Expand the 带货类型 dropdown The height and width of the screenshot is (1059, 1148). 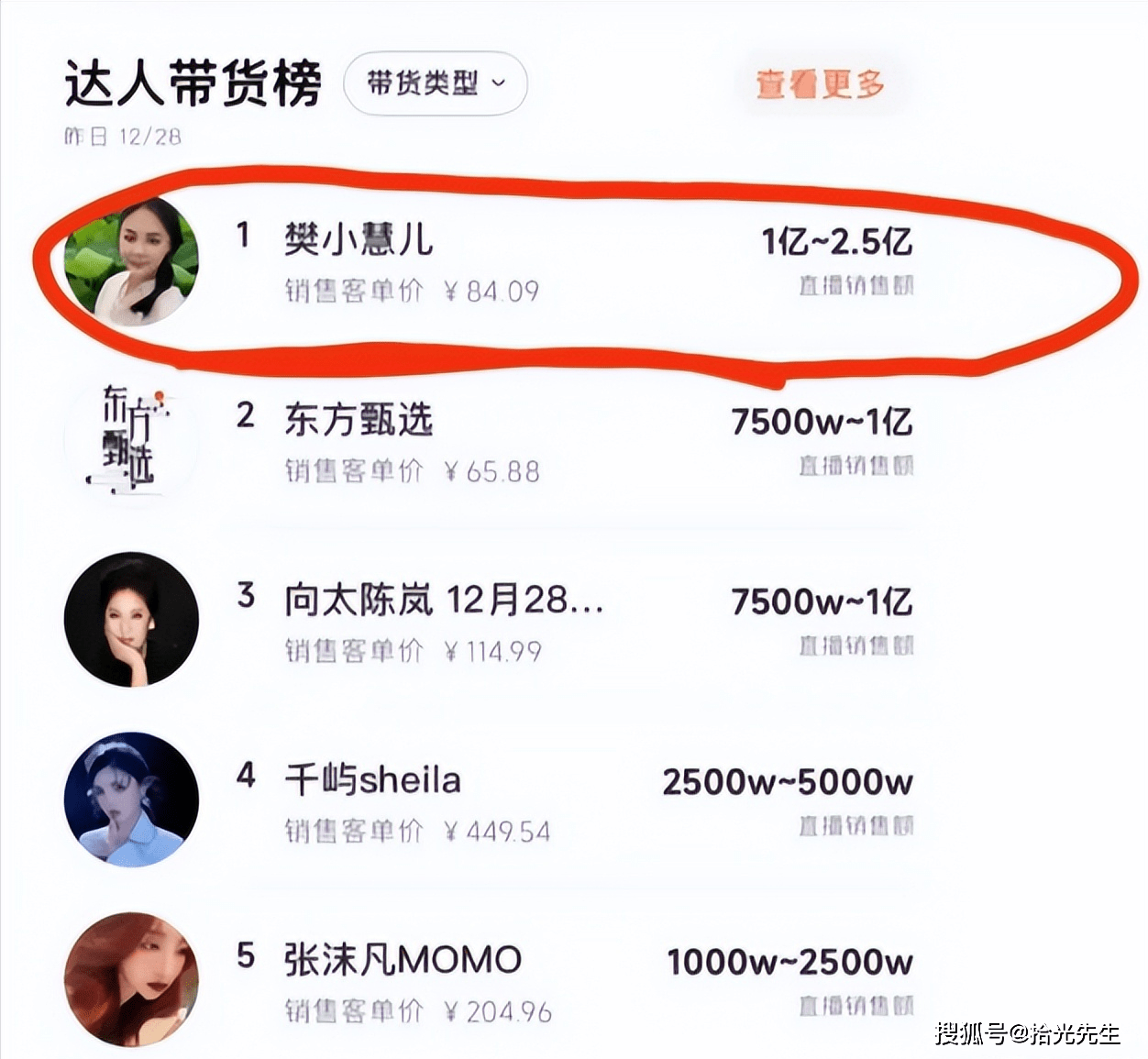coord(436,84)
